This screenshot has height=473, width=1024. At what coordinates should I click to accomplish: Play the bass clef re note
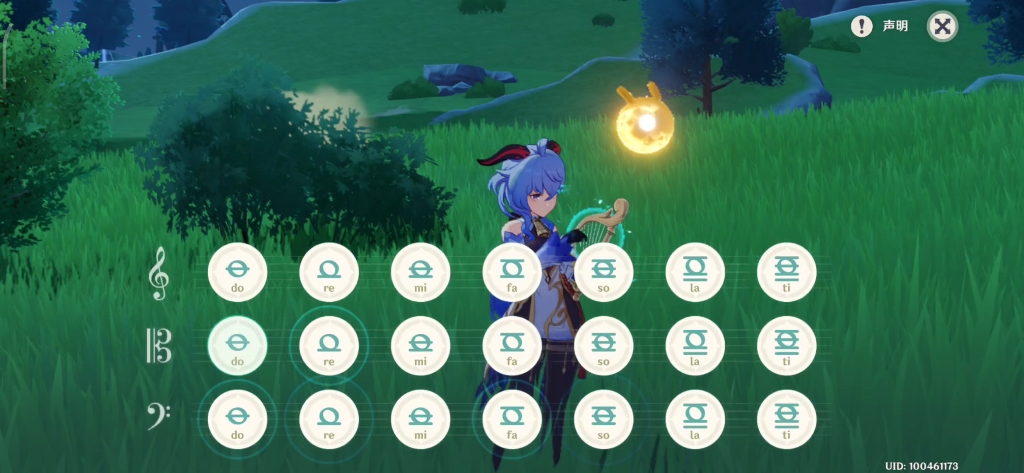click(x=329, y=418)
